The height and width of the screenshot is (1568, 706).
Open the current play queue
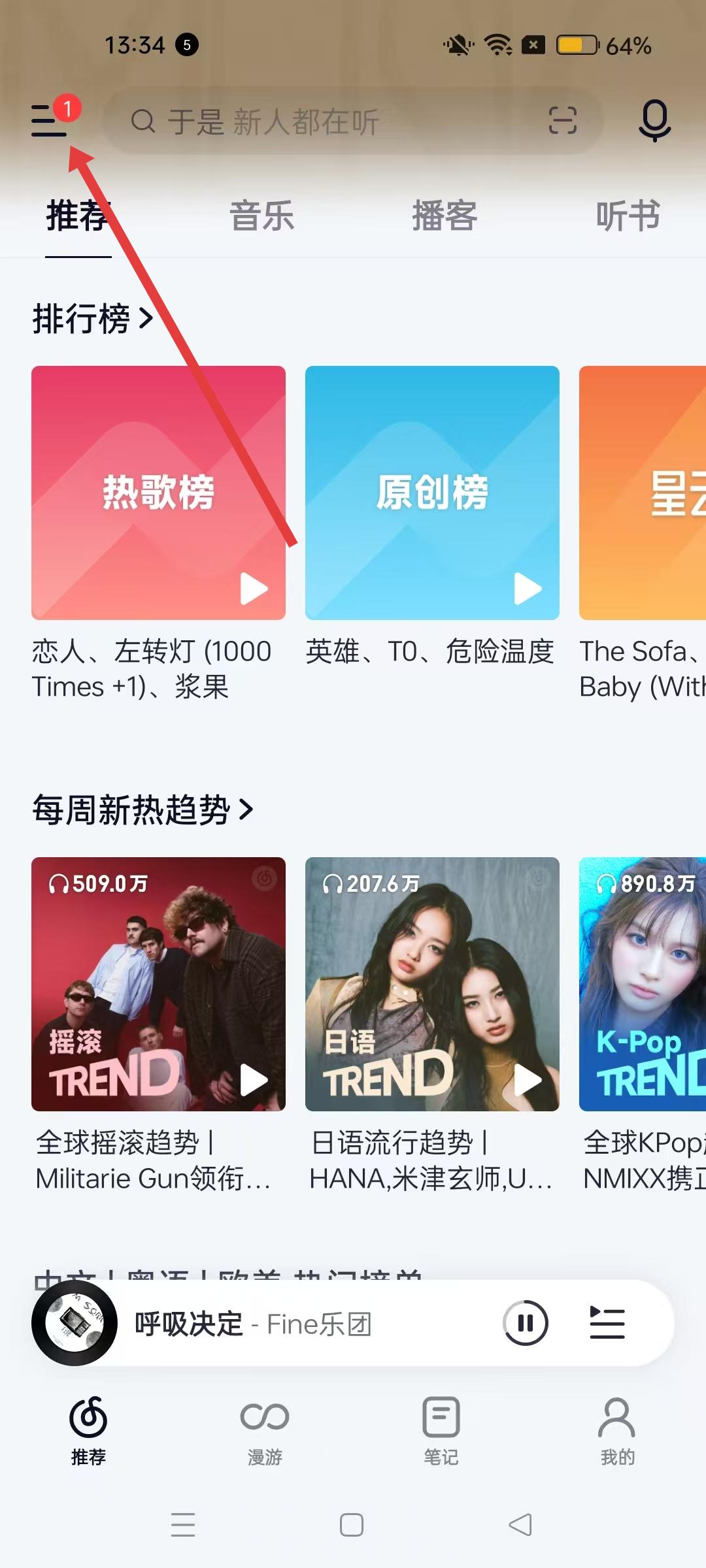point(607,1323)
